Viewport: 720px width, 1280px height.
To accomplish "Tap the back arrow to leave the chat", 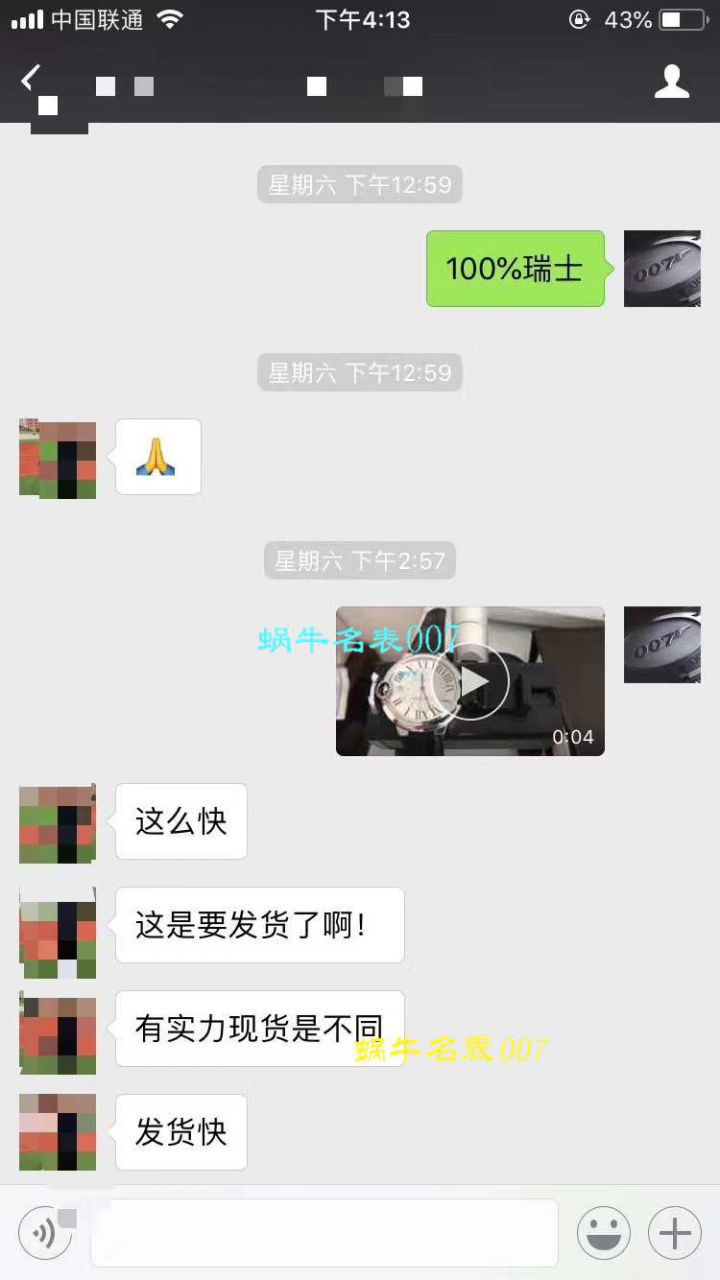I will (x=28, y=78).
